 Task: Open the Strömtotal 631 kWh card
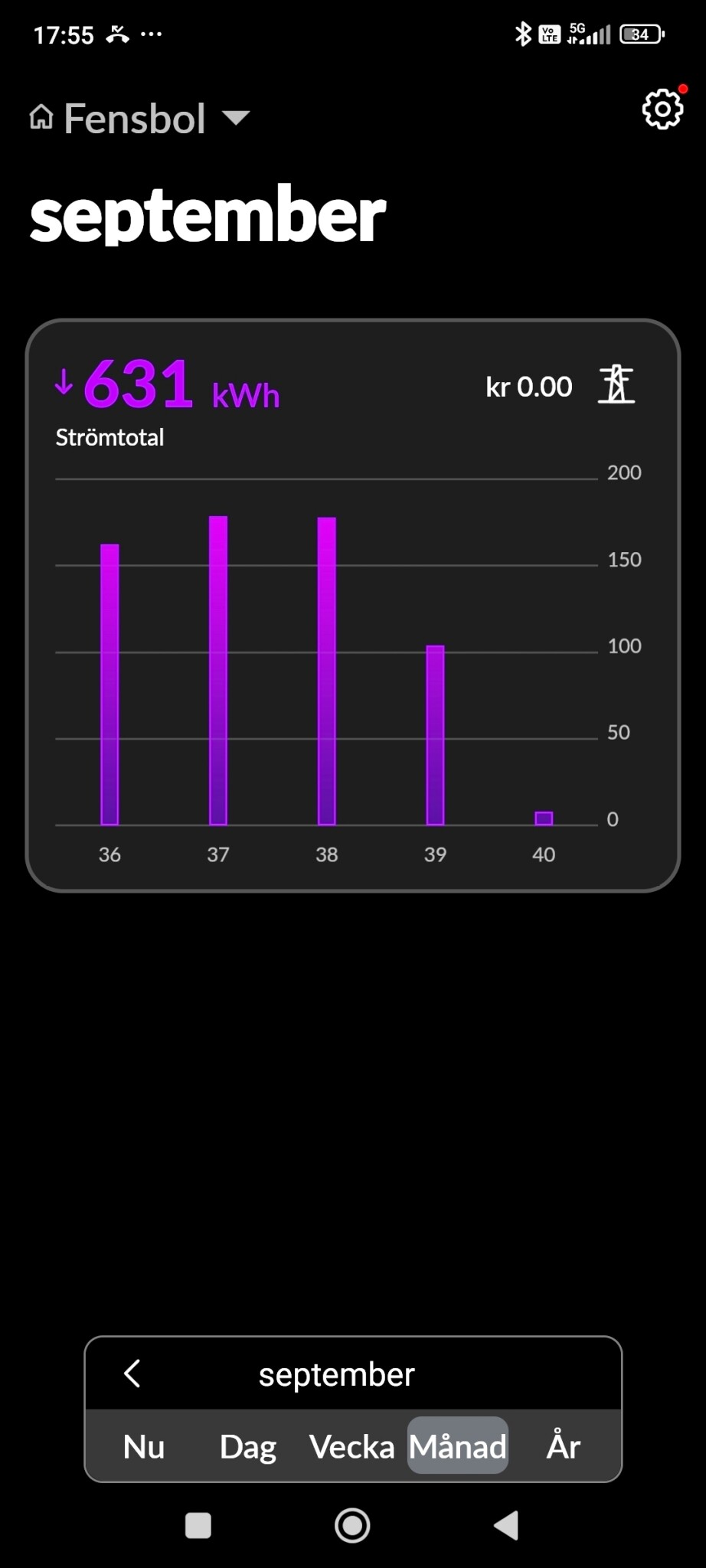pyautogui.click(x=168, y=398)
